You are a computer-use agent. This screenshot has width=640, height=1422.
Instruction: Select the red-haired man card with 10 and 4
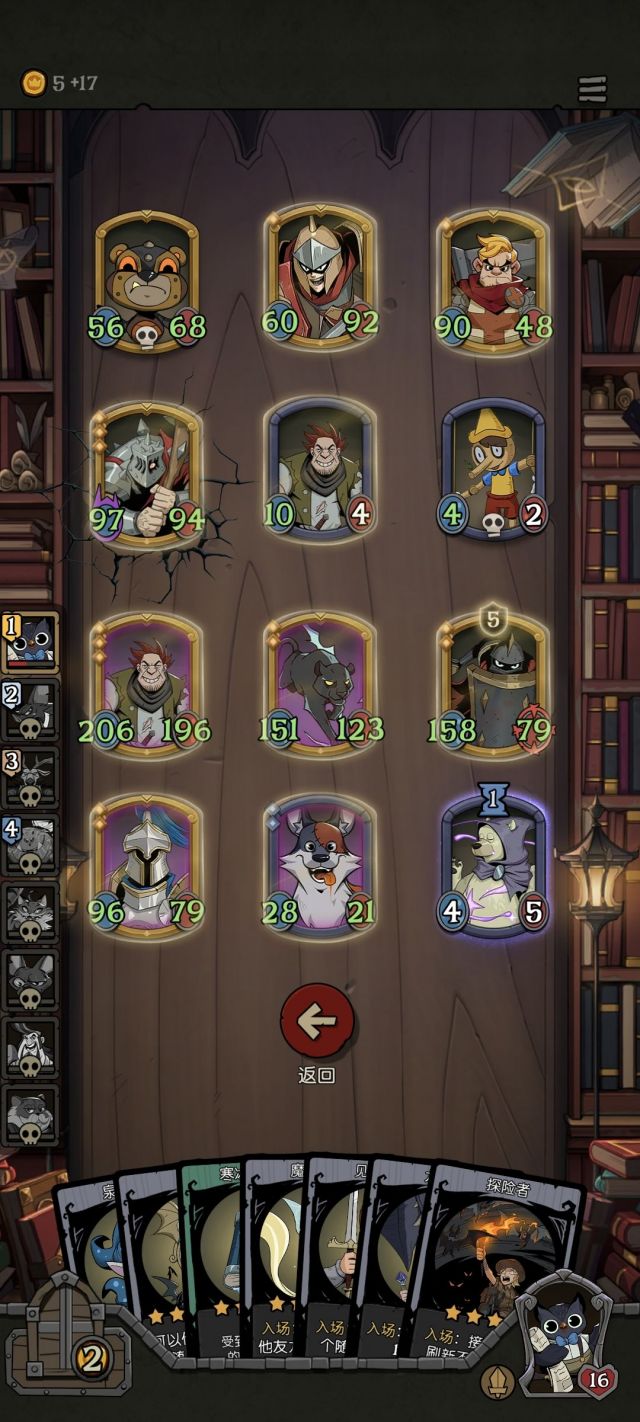pos(319,471)
